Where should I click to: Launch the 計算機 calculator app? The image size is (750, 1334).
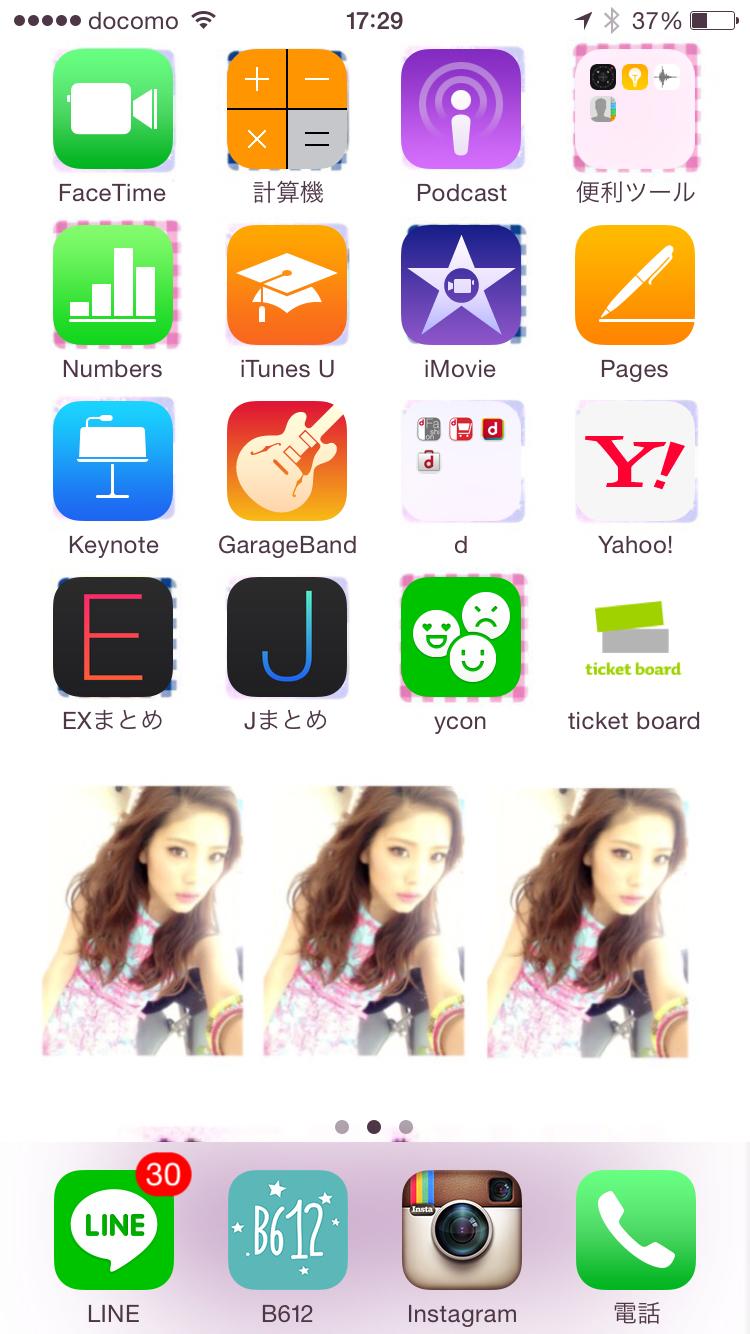point(287,110)
